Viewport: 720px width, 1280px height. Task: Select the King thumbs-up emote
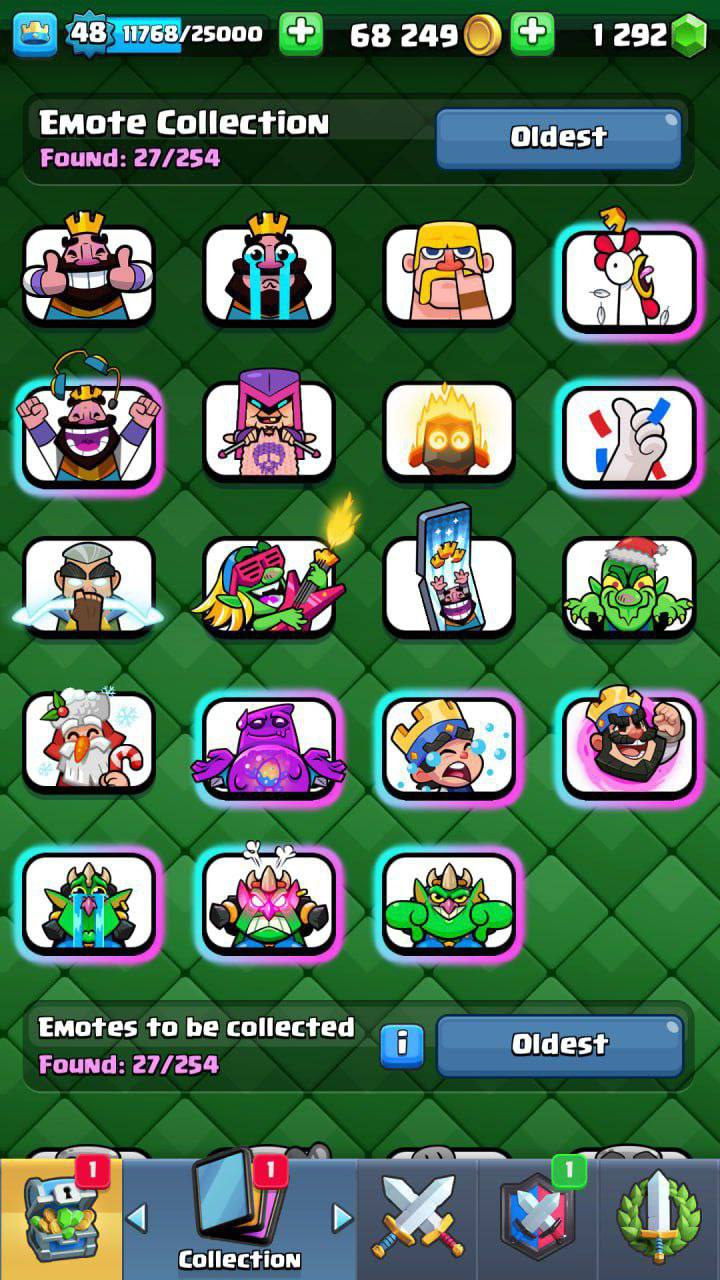[89, 273]
